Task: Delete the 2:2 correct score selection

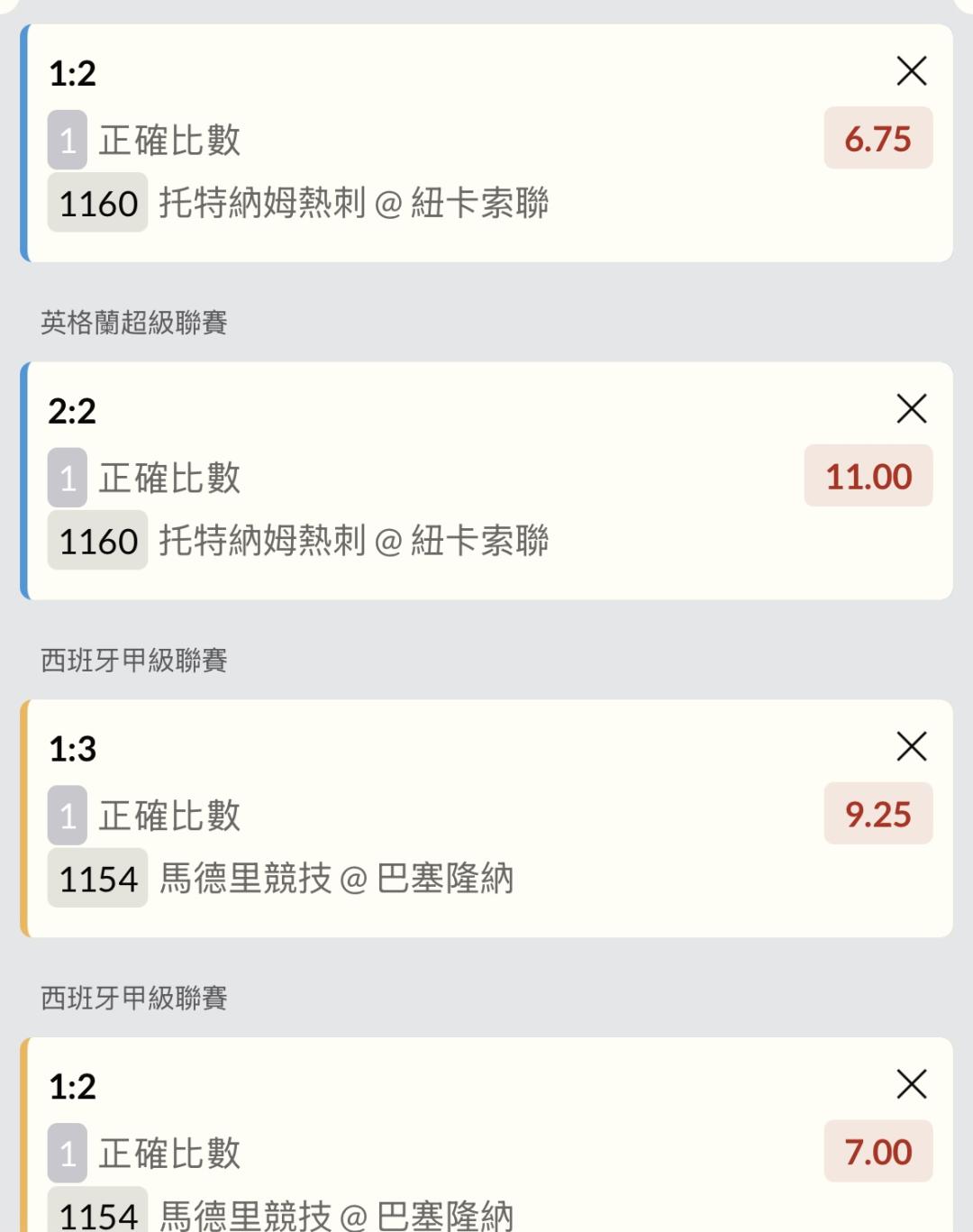Action: pyautogui.click(x=912, y=408)
